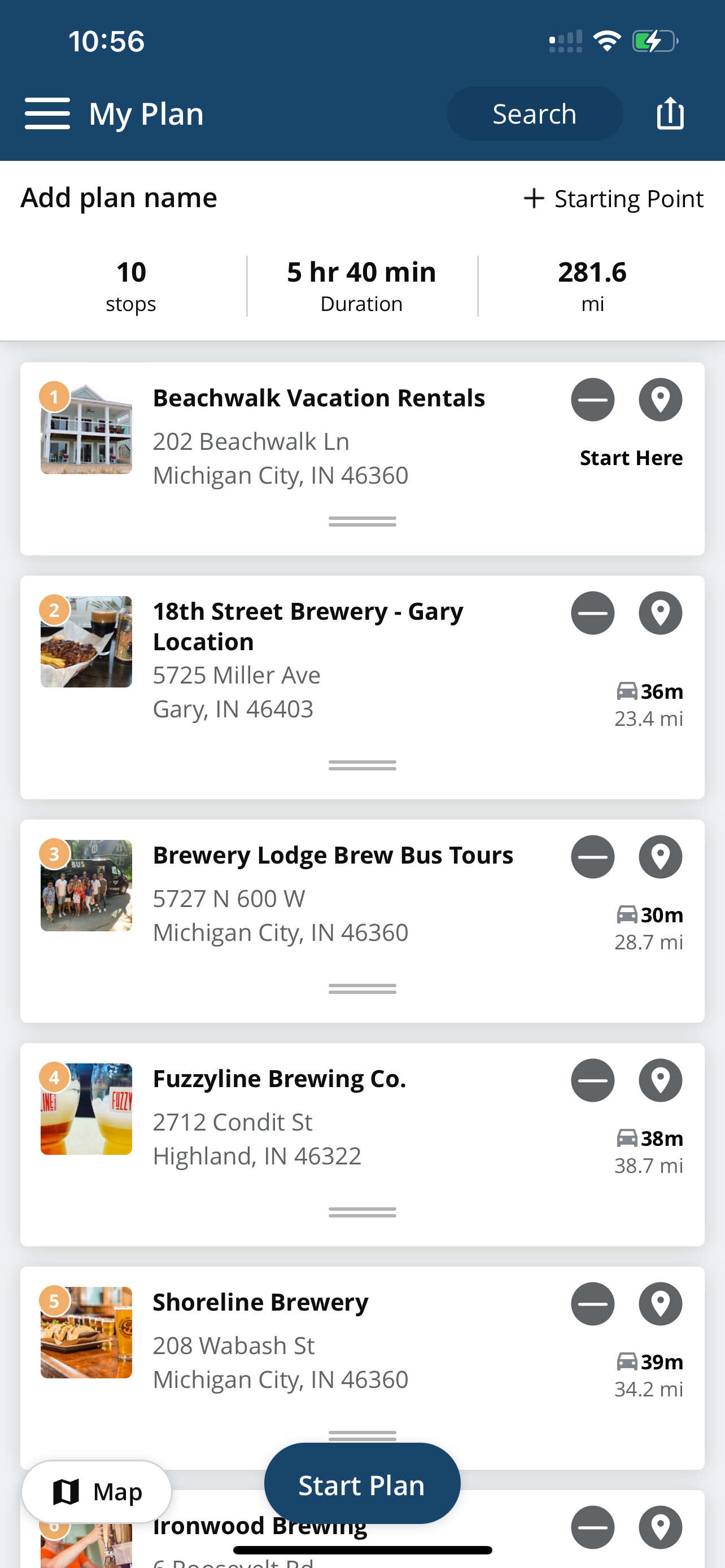
Task: Add a plan name
Action: (119, 198)
